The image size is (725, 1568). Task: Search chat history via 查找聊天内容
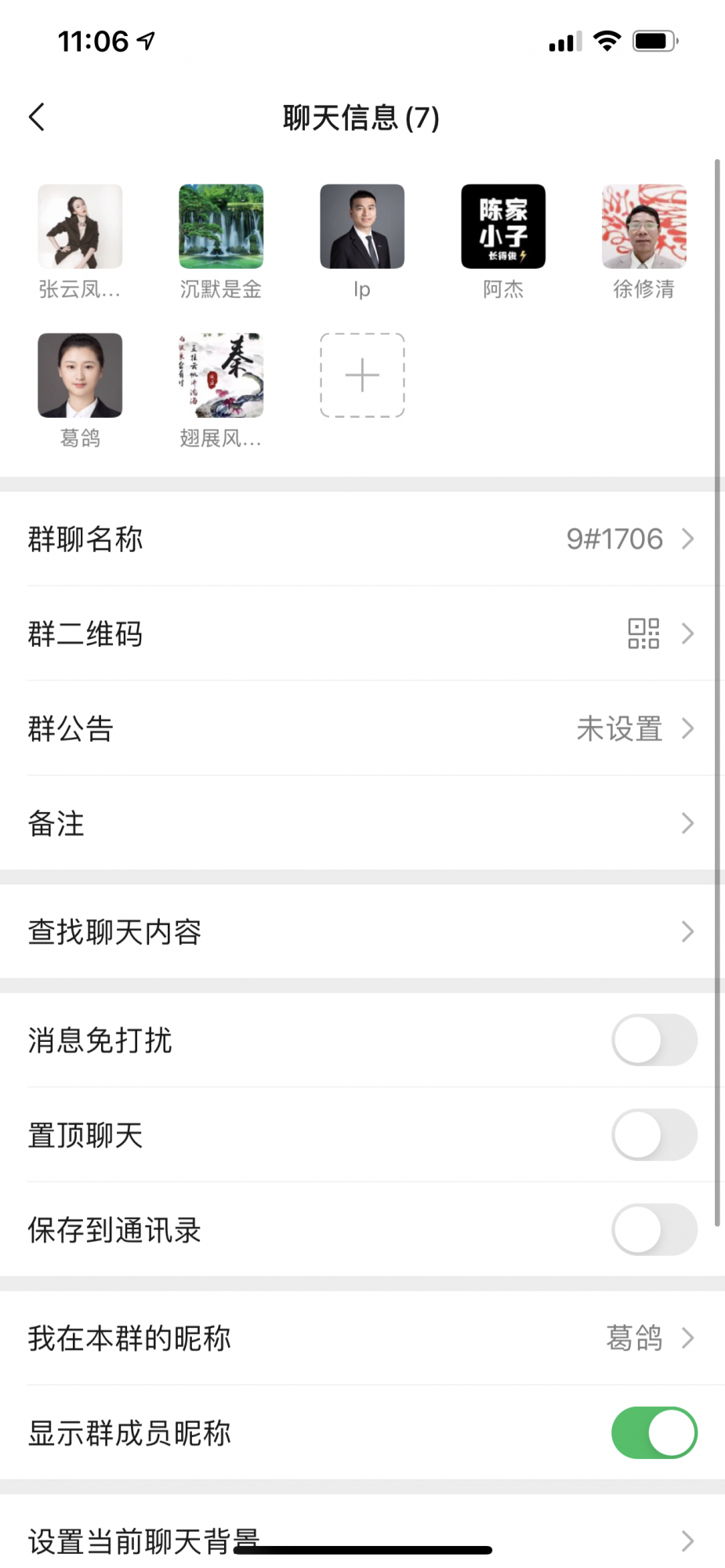(362, 931)
